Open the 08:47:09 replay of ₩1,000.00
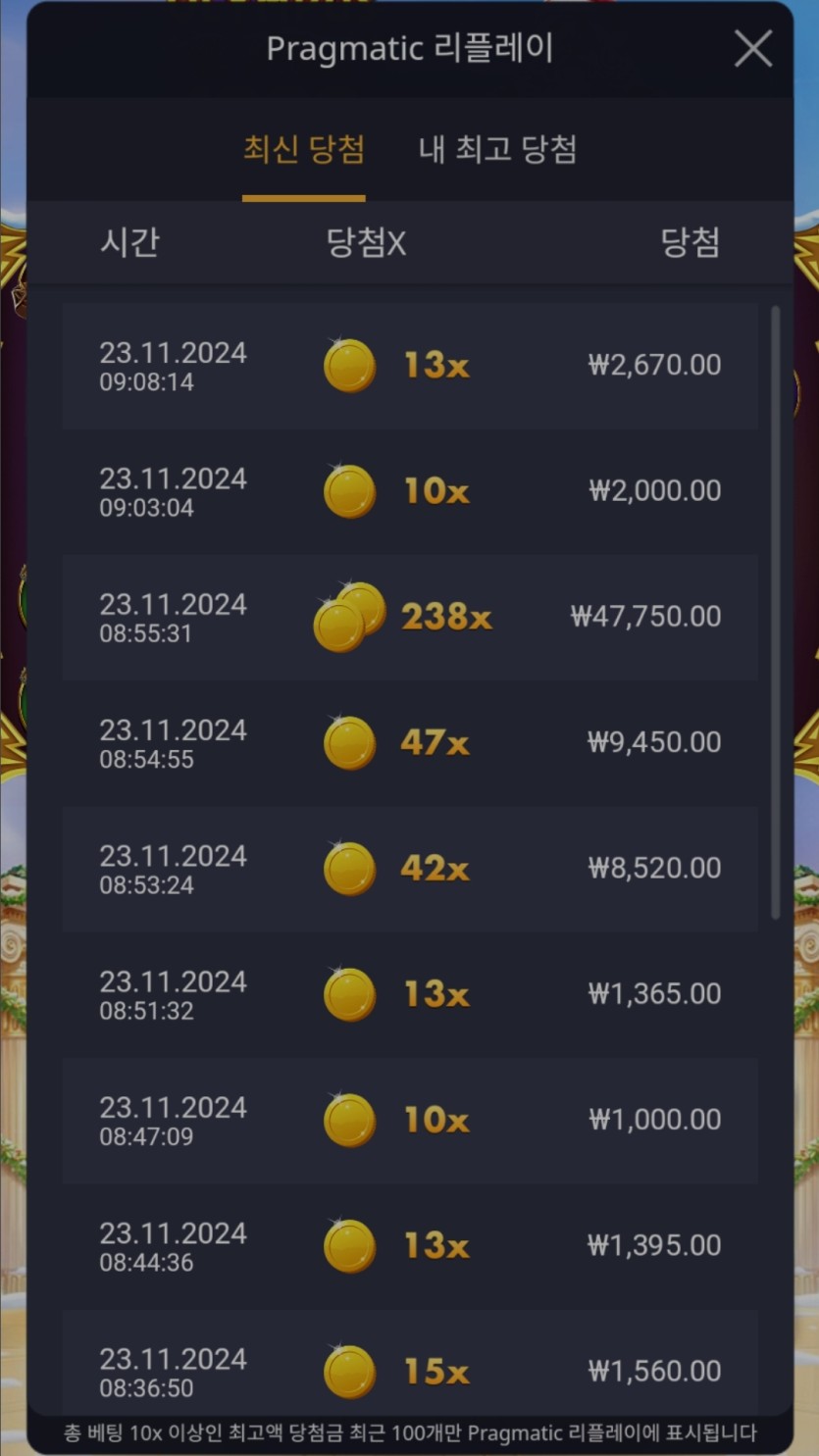 (x=409, y=1120)
